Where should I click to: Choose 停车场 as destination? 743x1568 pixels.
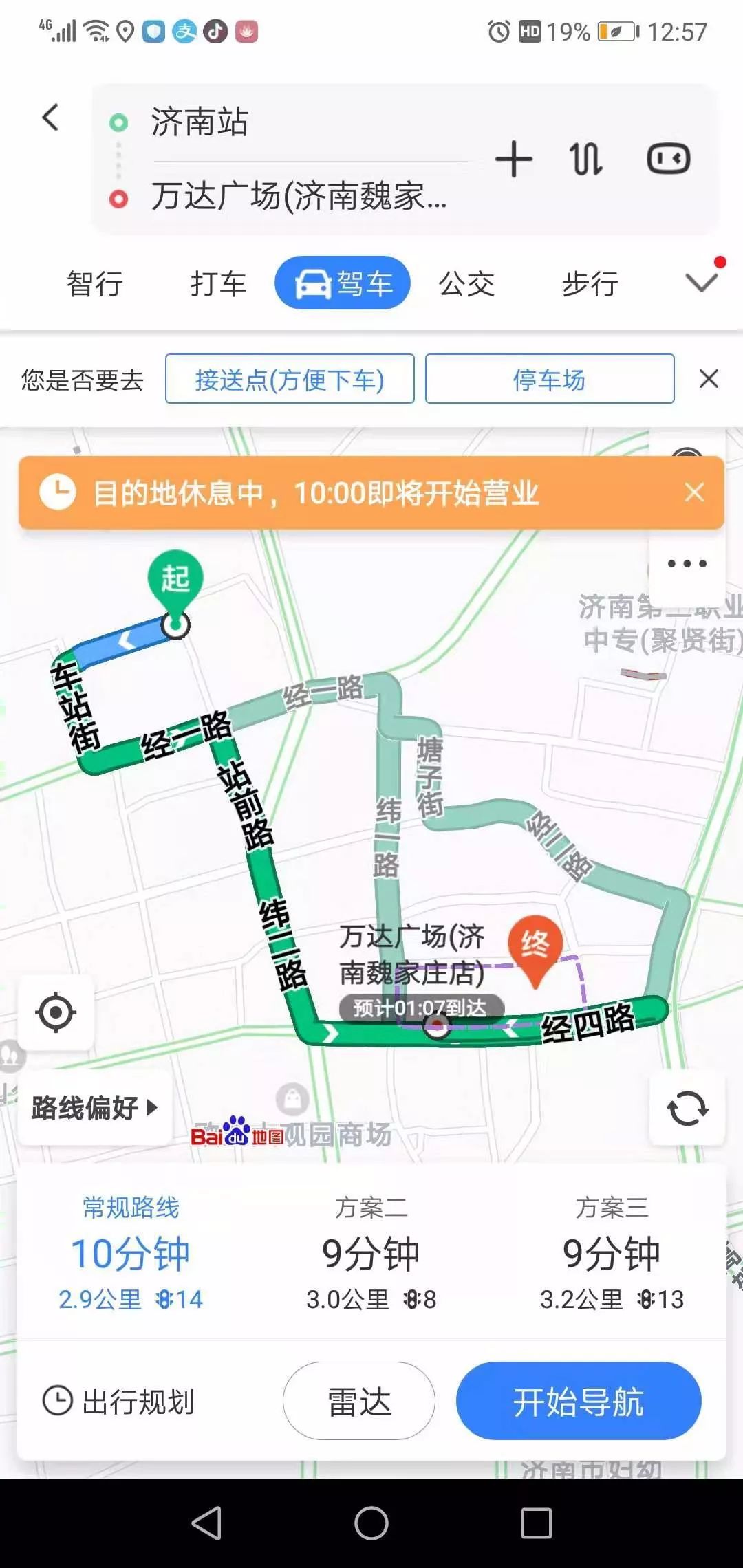(549, 379)
